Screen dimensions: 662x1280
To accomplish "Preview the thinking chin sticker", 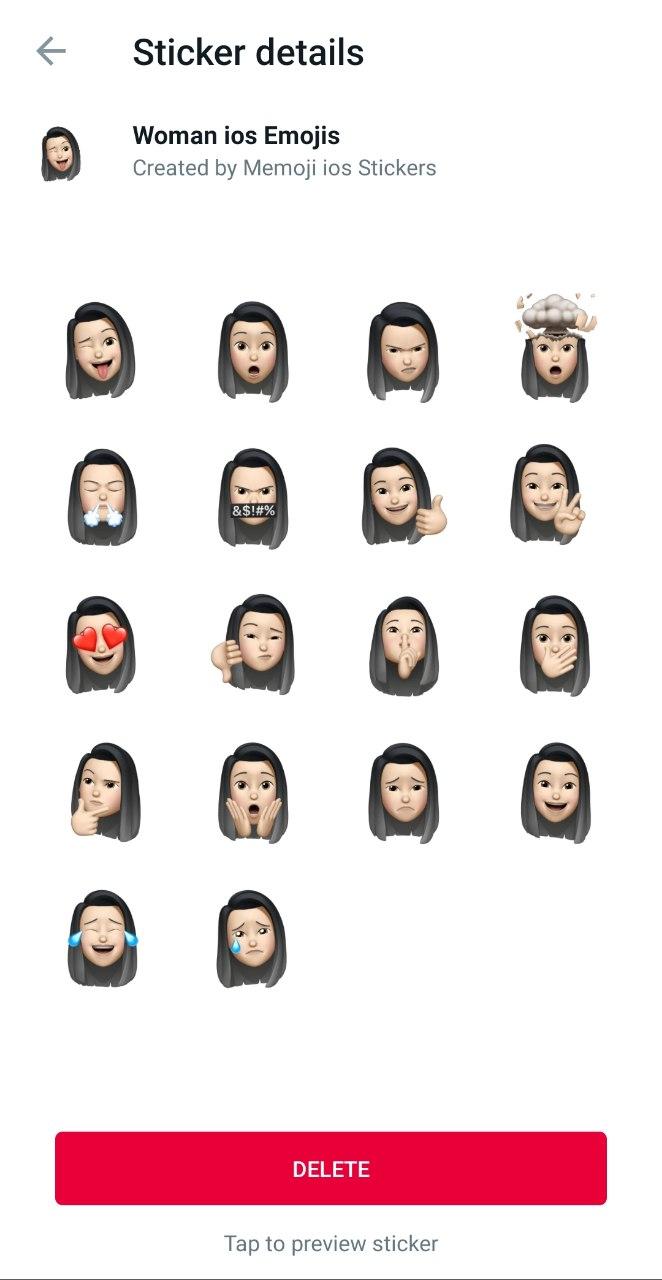I will 103,792.
